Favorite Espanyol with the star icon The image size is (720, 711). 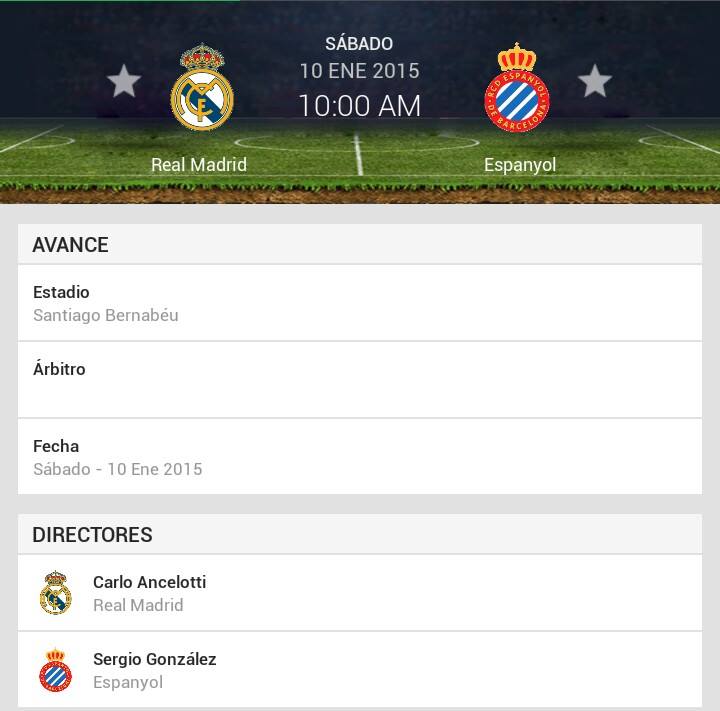(x=595, y=81)
